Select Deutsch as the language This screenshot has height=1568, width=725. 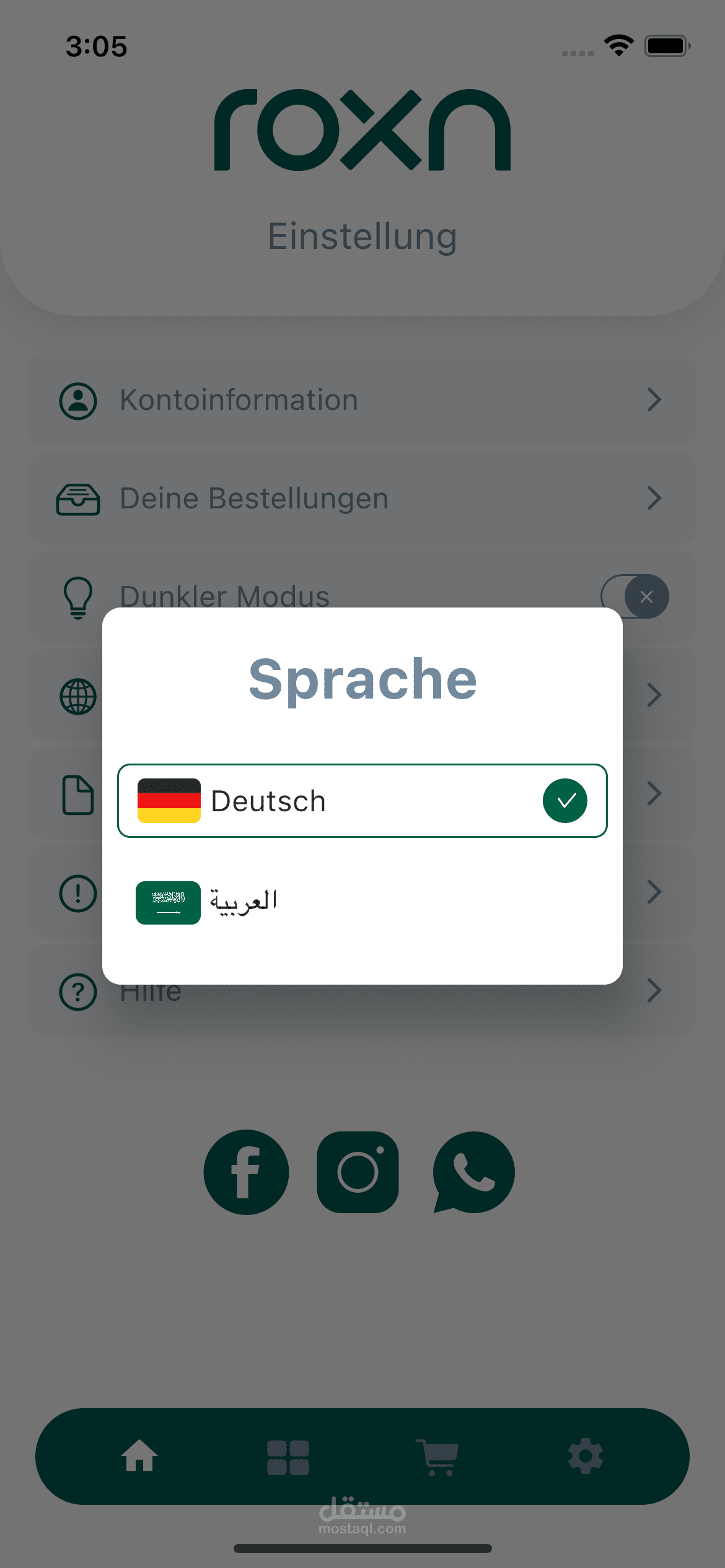tap(362, 801)
